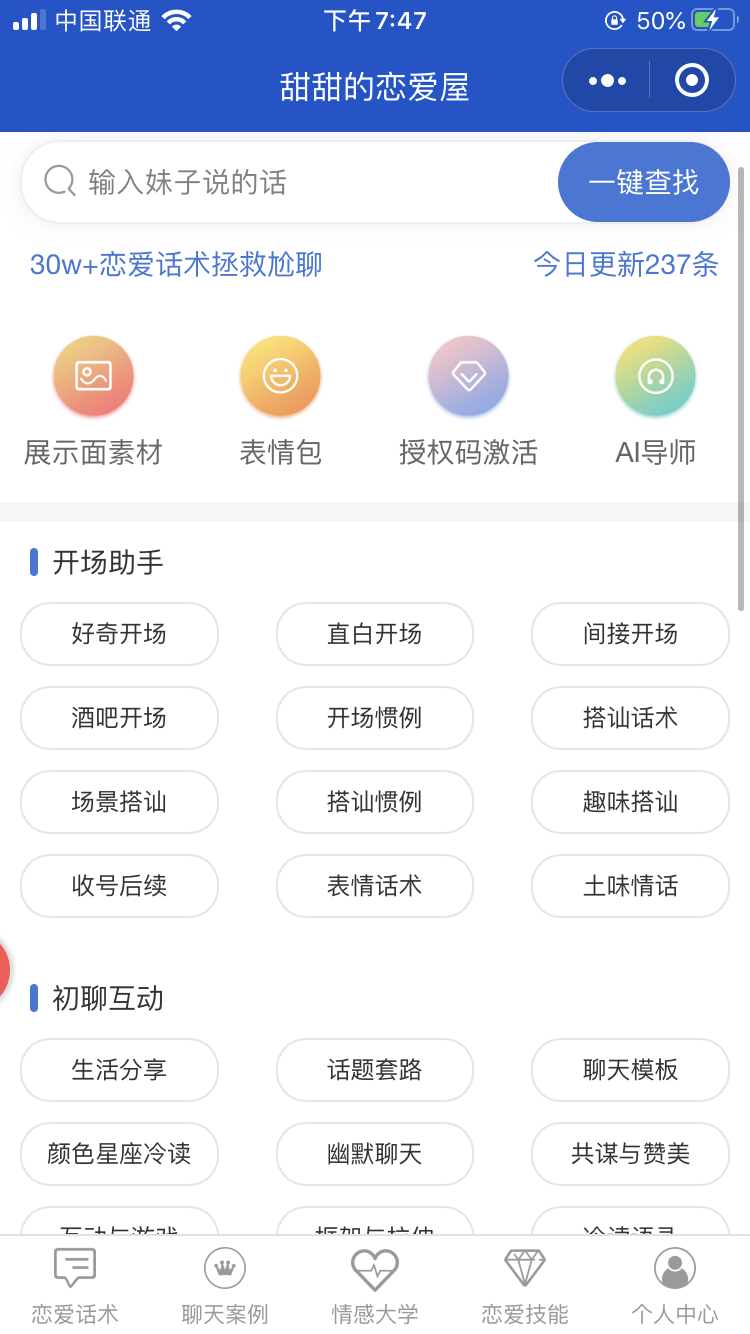
Task: Switch to the 聊天案例 tab
Action: point(225,1286)
